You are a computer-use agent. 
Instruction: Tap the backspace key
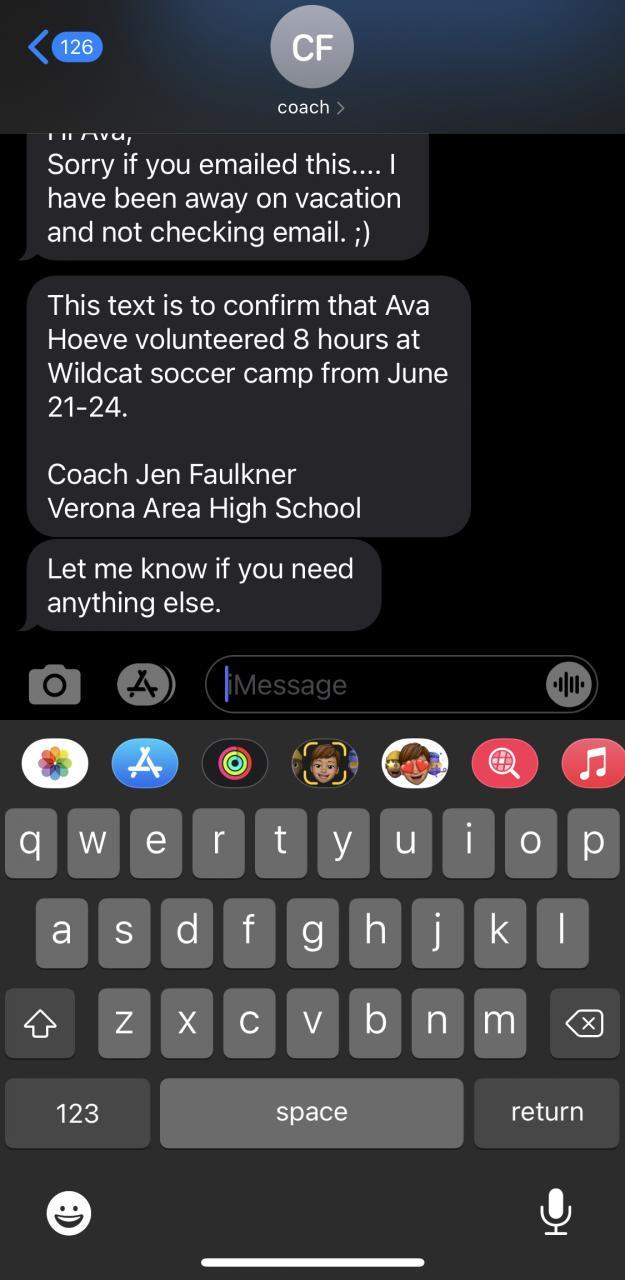[584, 1023]
